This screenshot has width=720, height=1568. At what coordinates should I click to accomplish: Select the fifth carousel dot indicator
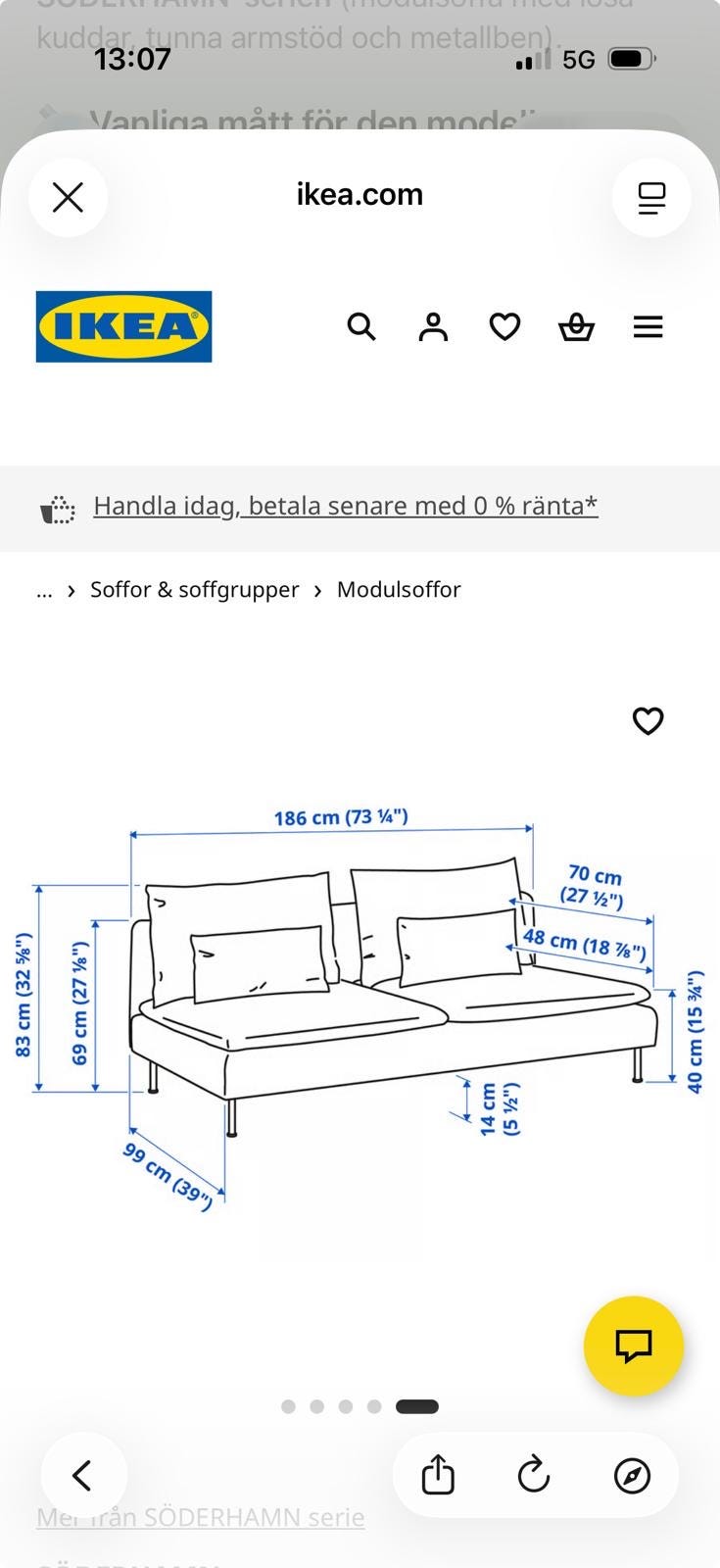pos(415,1404)
